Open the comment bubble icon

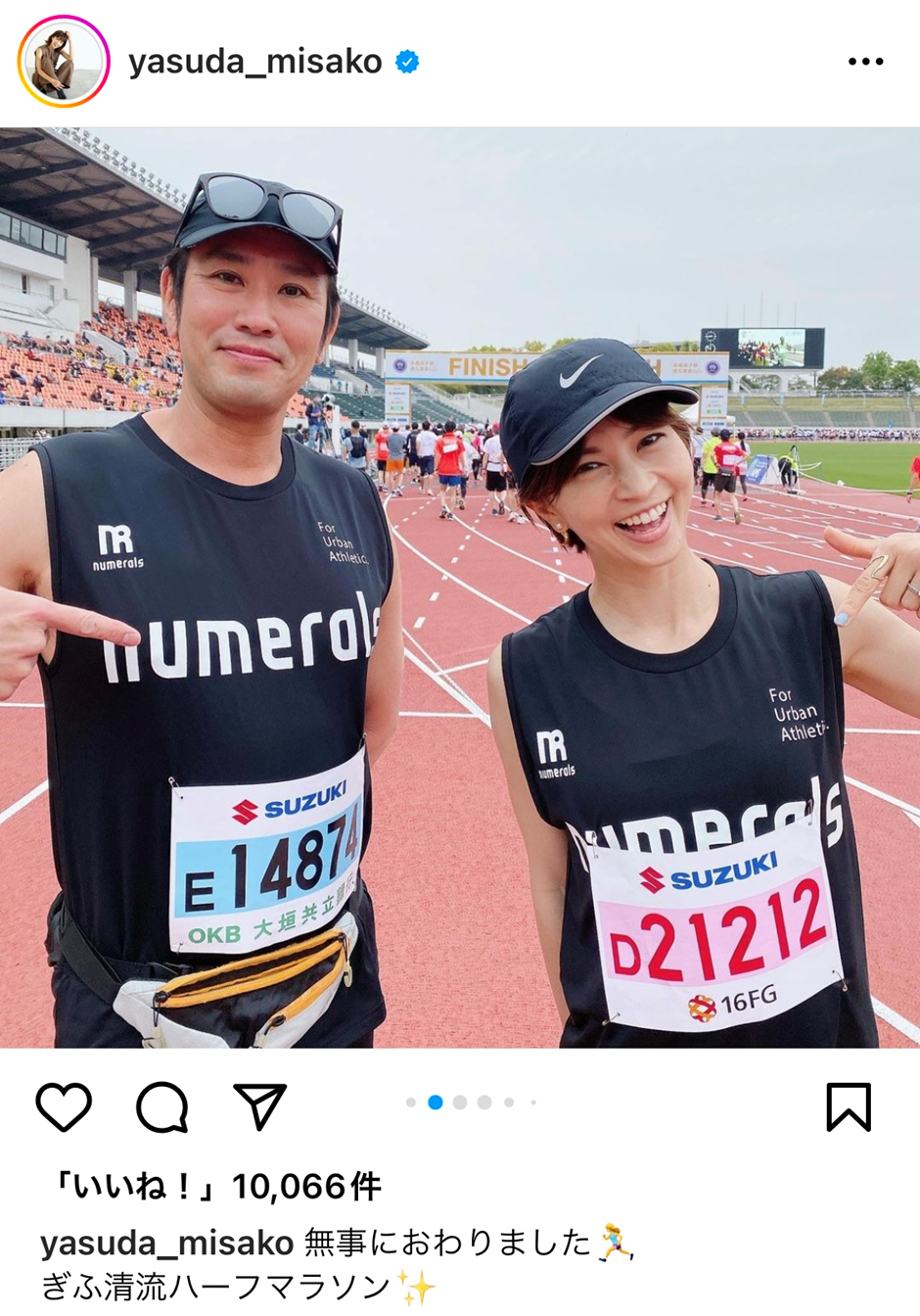161,1107
